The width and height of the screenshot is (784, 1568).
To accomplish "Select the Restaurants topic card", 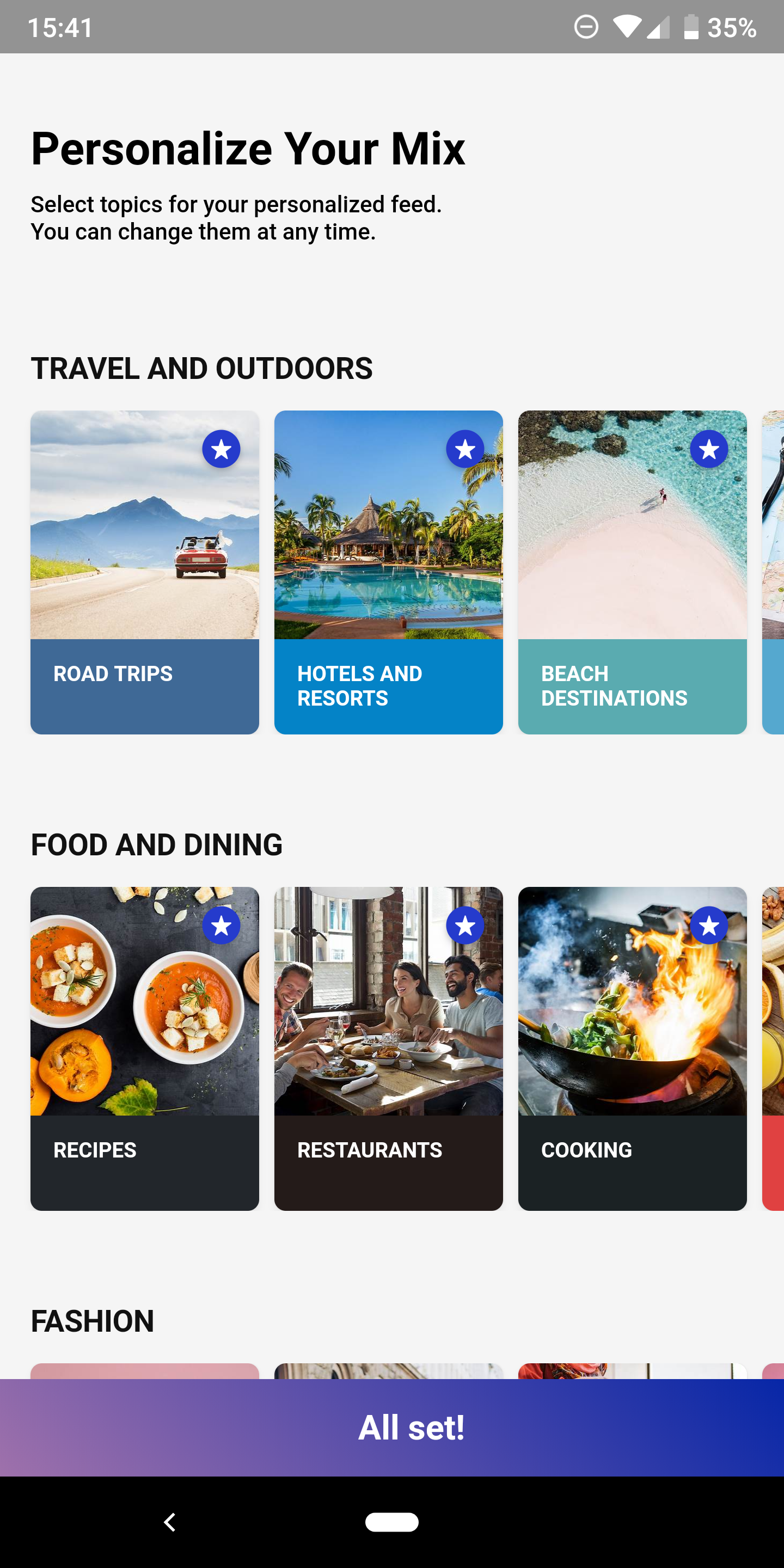I will click(x=388, y=1048).
